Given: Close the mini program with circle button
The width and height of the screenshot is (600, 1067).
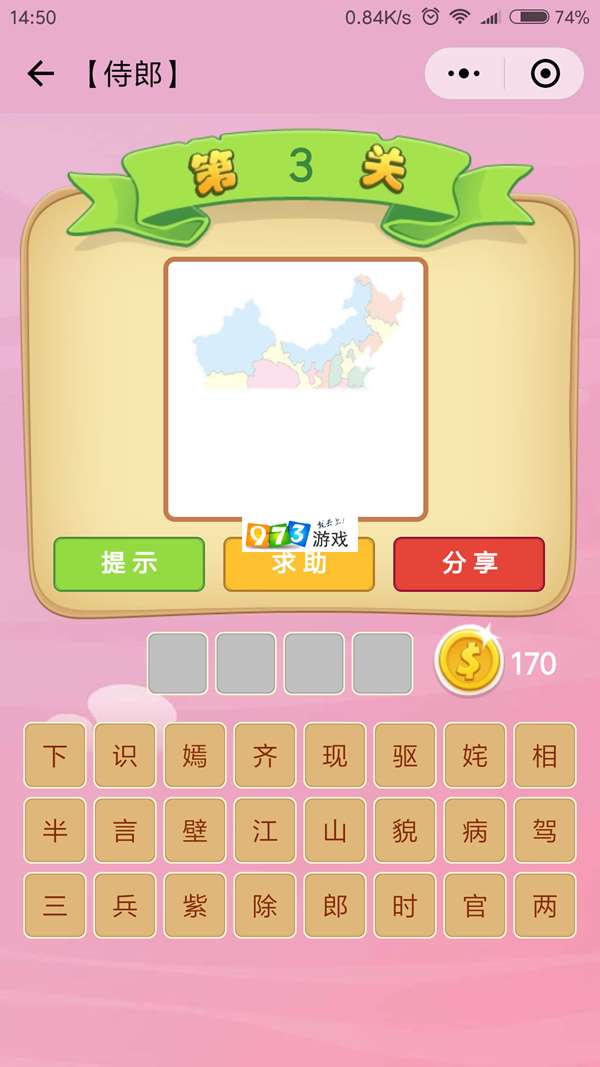Looking at the screenshot, I should coord(544,74).
